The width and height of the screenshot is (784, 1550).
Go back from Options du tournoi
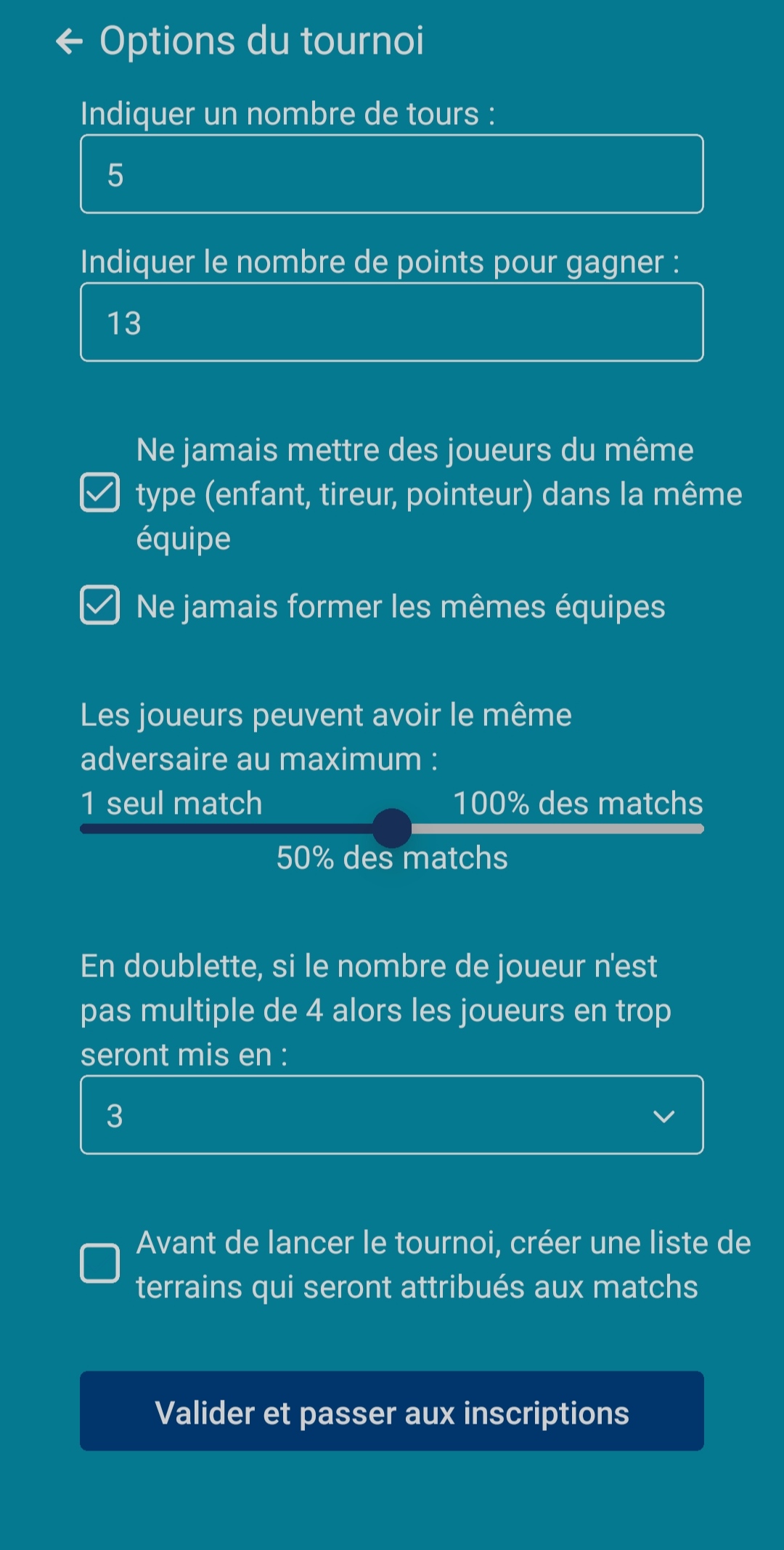point(70,41)
